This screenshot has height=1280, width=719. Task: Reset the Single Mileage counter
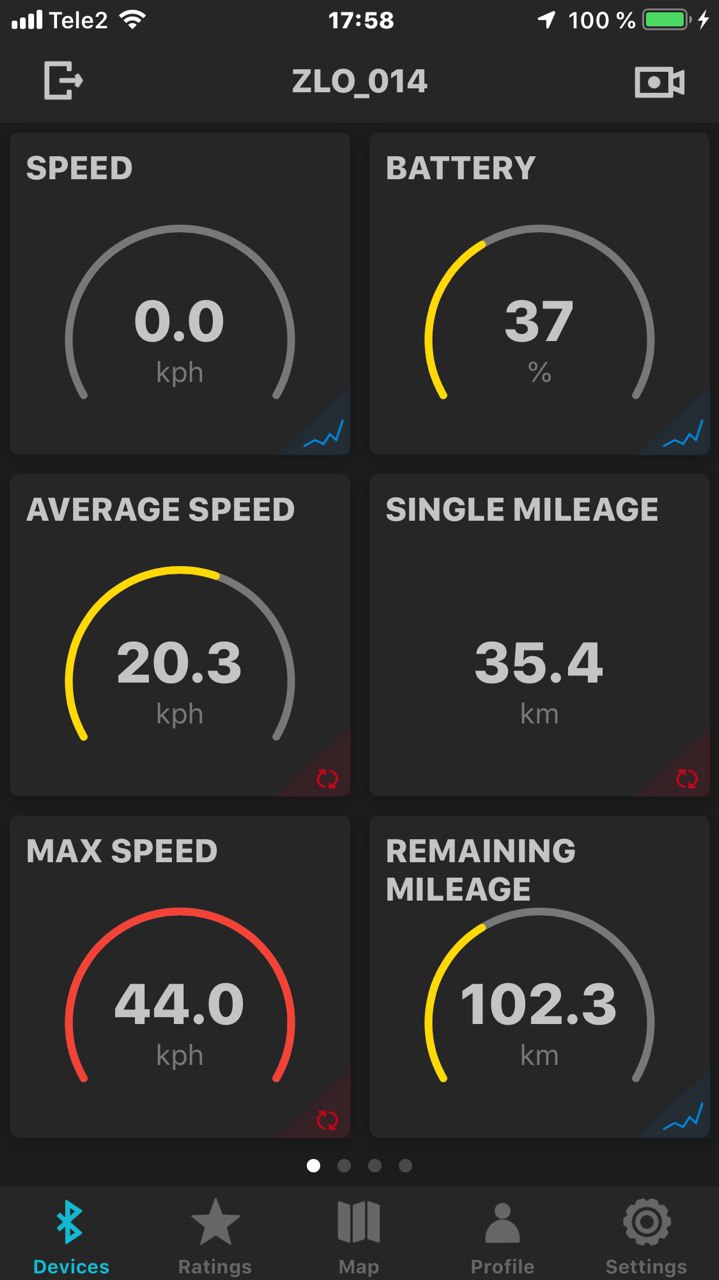pyautogui.click(x=687, y=779)
